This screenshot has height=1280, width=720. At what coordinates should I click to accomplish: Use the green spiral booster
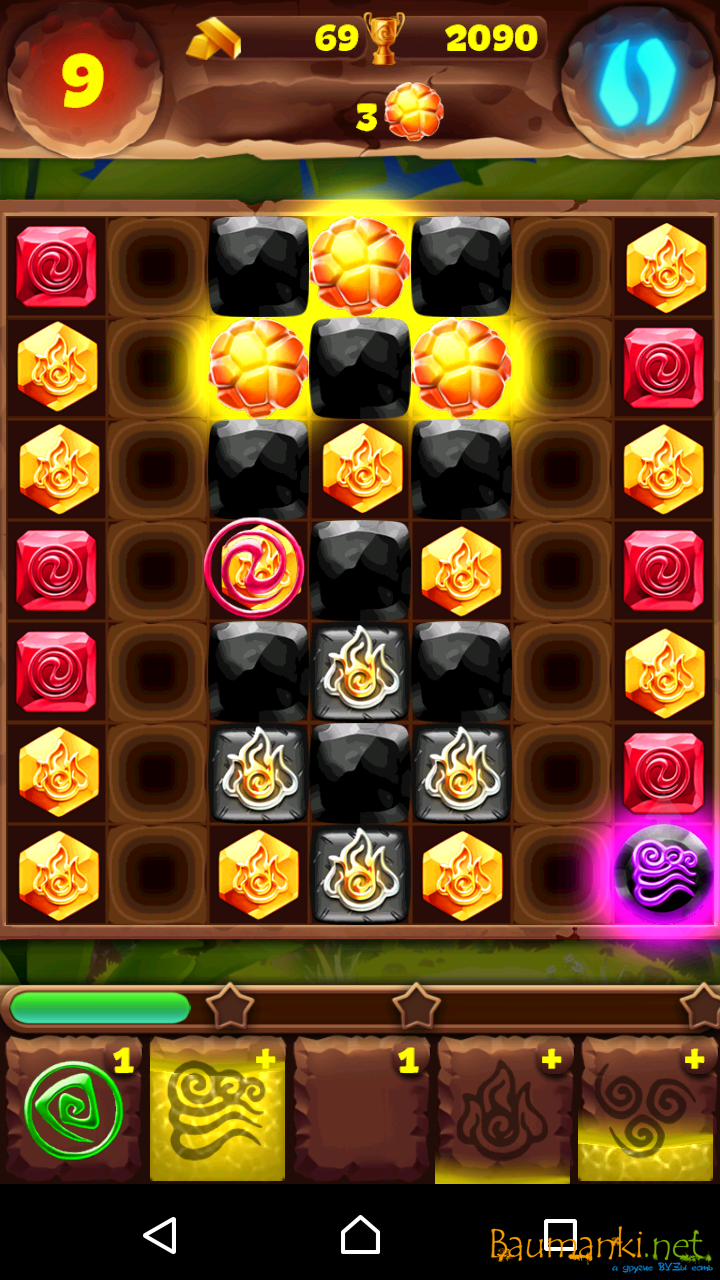(x=73, y=1110)
